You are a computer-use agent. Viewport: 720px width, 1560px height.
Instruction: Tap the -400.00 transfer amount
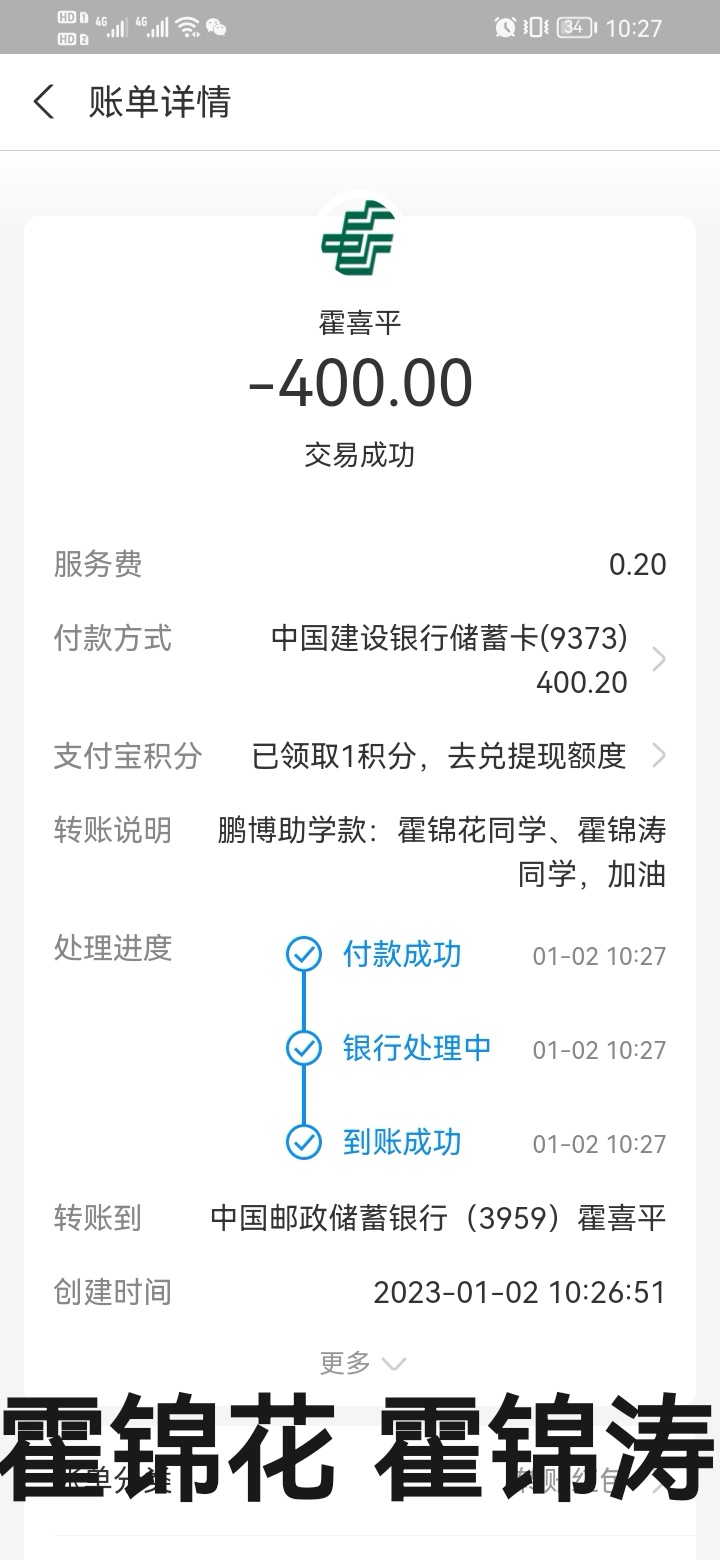[360, 383]
